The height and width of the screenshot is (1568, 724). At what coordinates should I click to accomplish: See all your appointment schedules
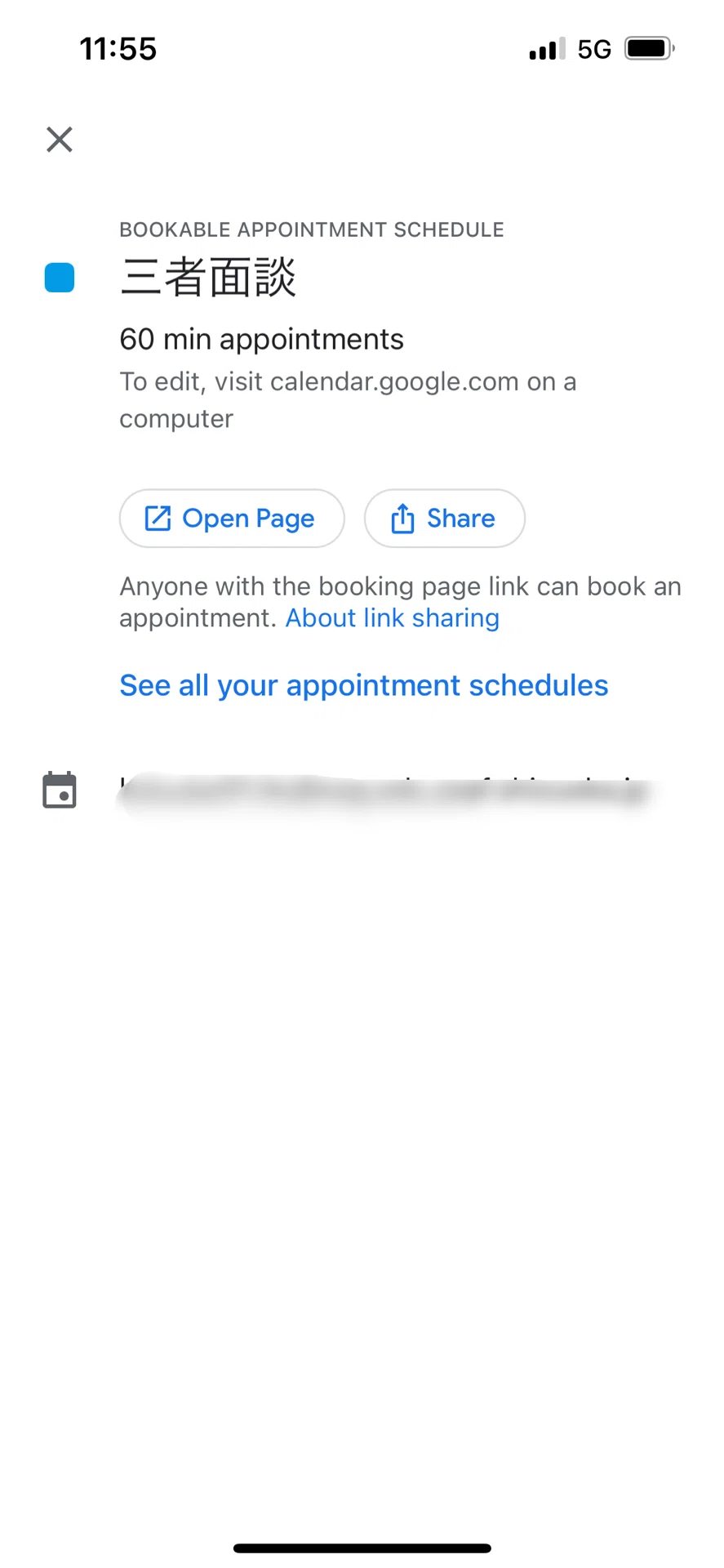pyautogui.click(x=364, y=685)
